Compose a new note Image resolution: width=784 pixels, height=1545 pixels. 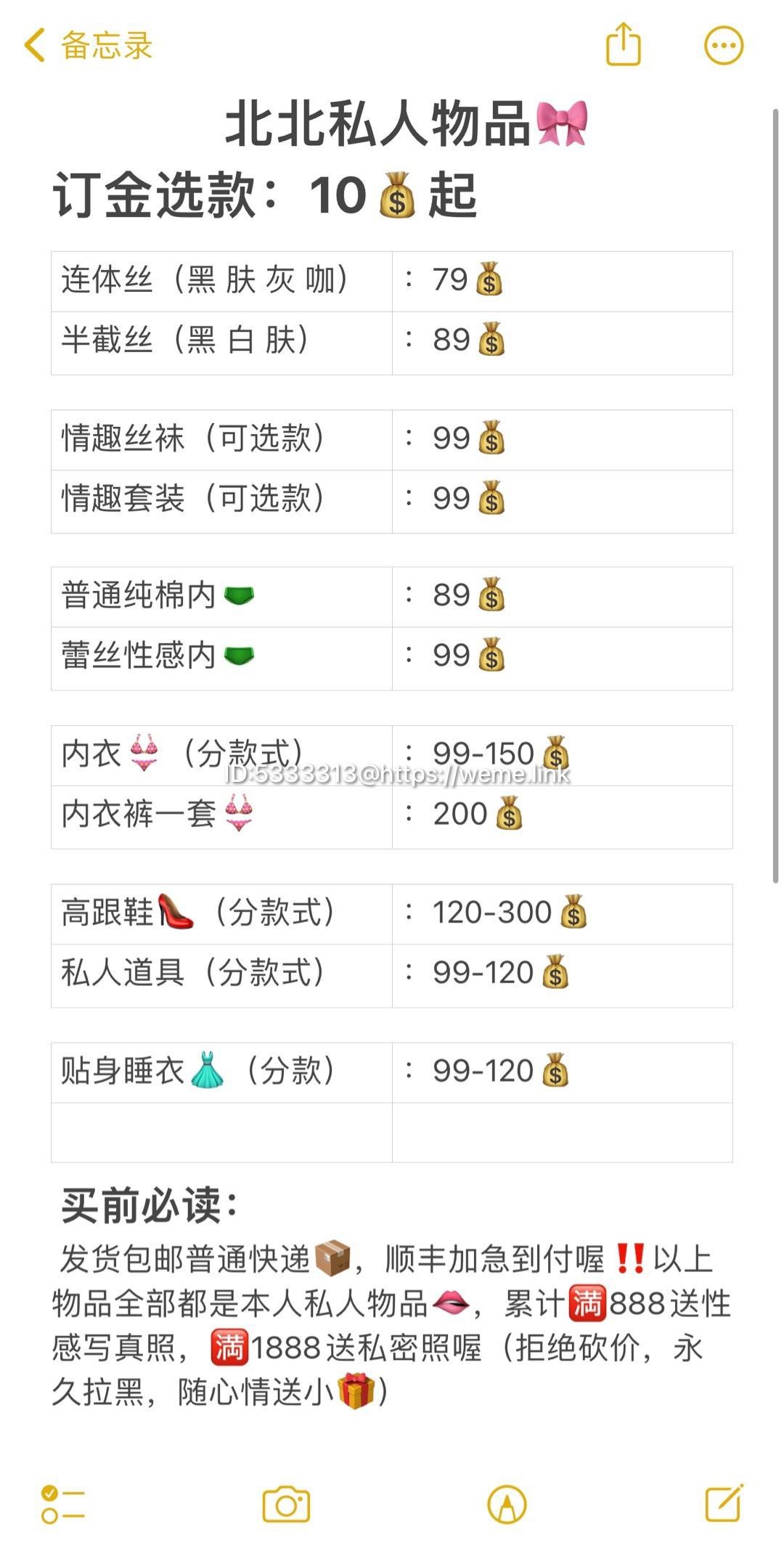(x=724, y=1502)
